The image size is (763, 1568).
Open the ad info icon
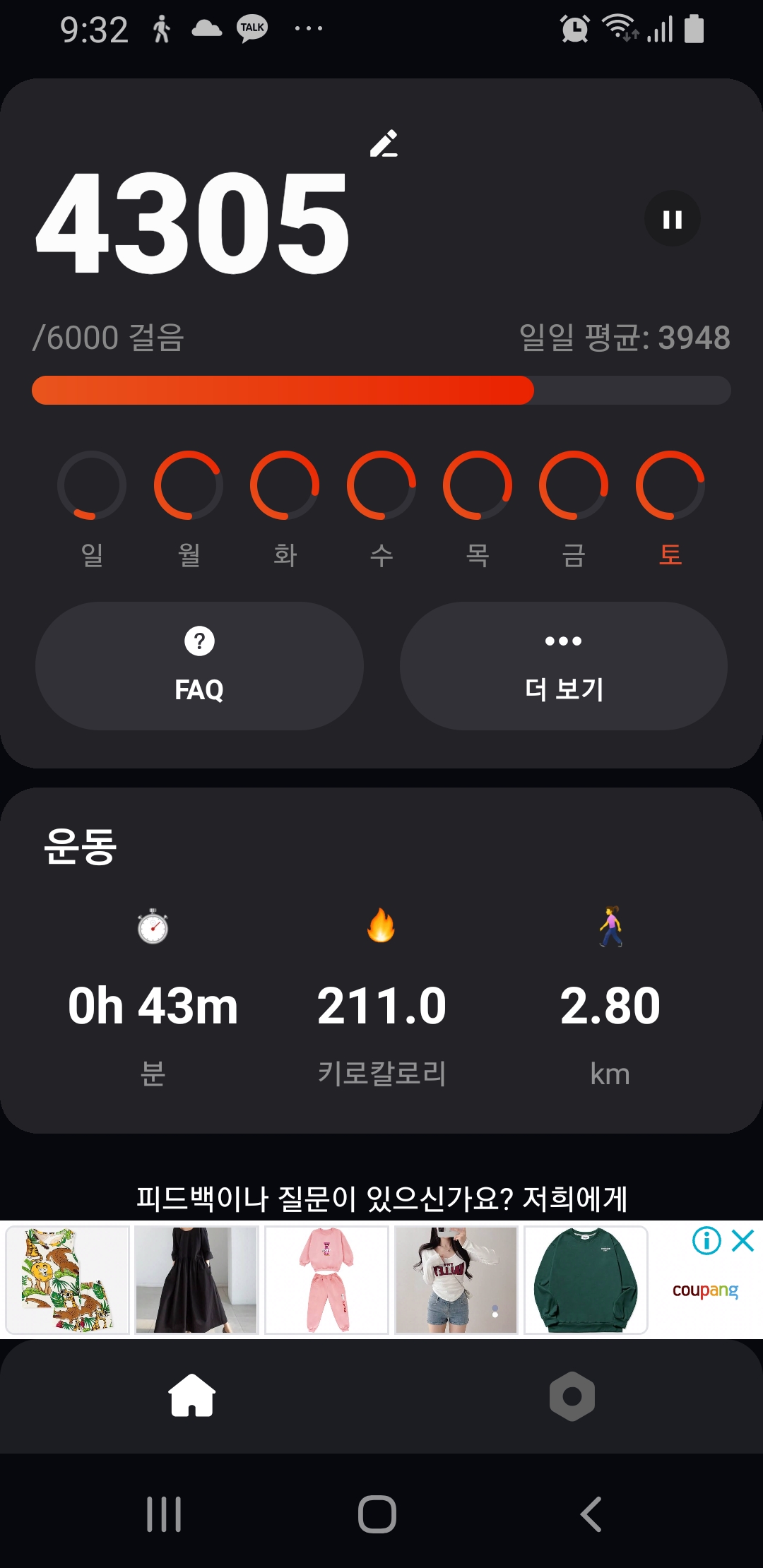pos(706,1240)
